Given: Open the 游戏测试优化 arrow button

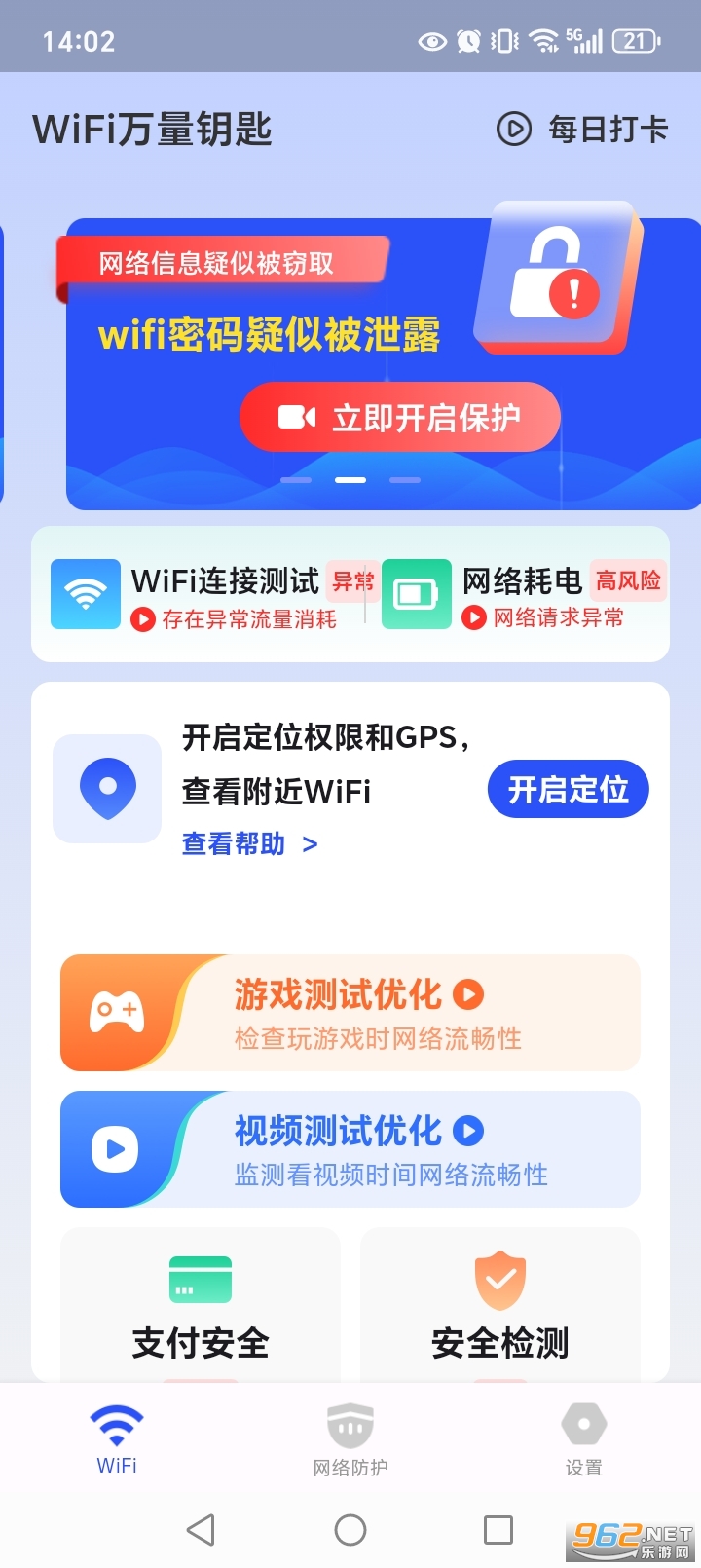Looking at the screenshot, I should [x=467, y=994].
